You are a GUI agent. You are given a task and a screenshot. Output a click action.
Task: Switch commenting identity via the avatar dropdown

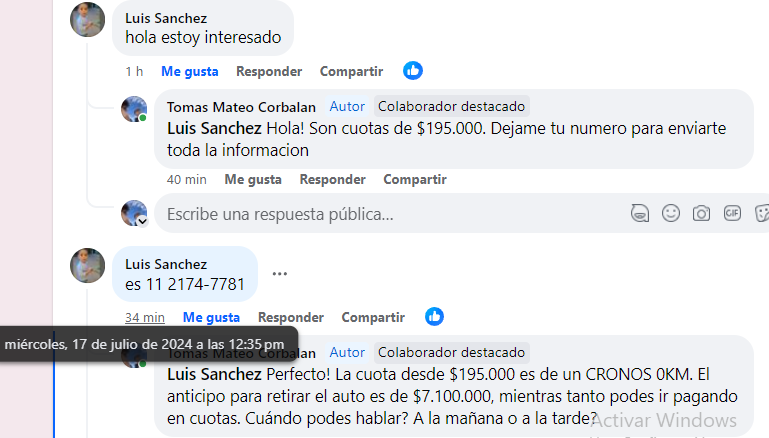142,220
